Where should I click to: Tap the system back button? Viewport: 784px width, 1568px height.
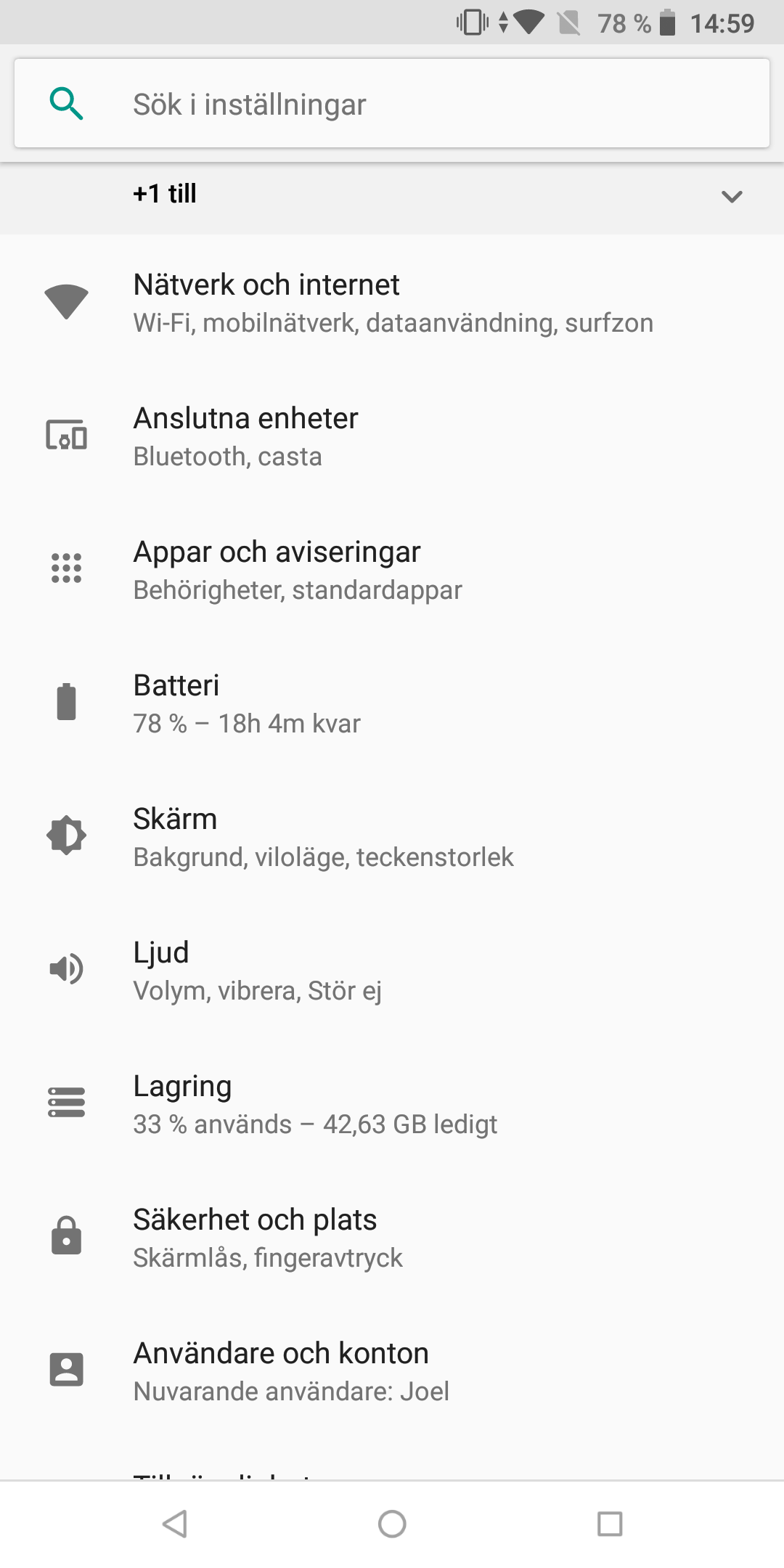175,1524
